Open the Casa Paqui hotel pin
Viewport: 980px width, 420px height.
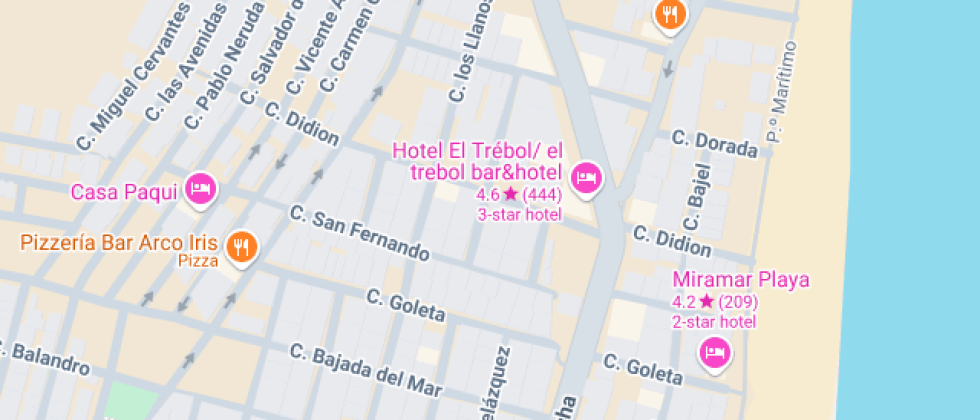click(x=201, y=189)
